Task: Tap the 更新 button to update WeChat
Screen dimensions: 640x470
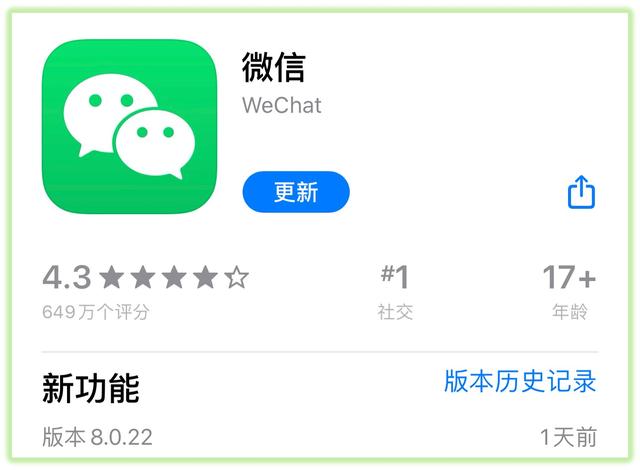Action: pos(296,192)
